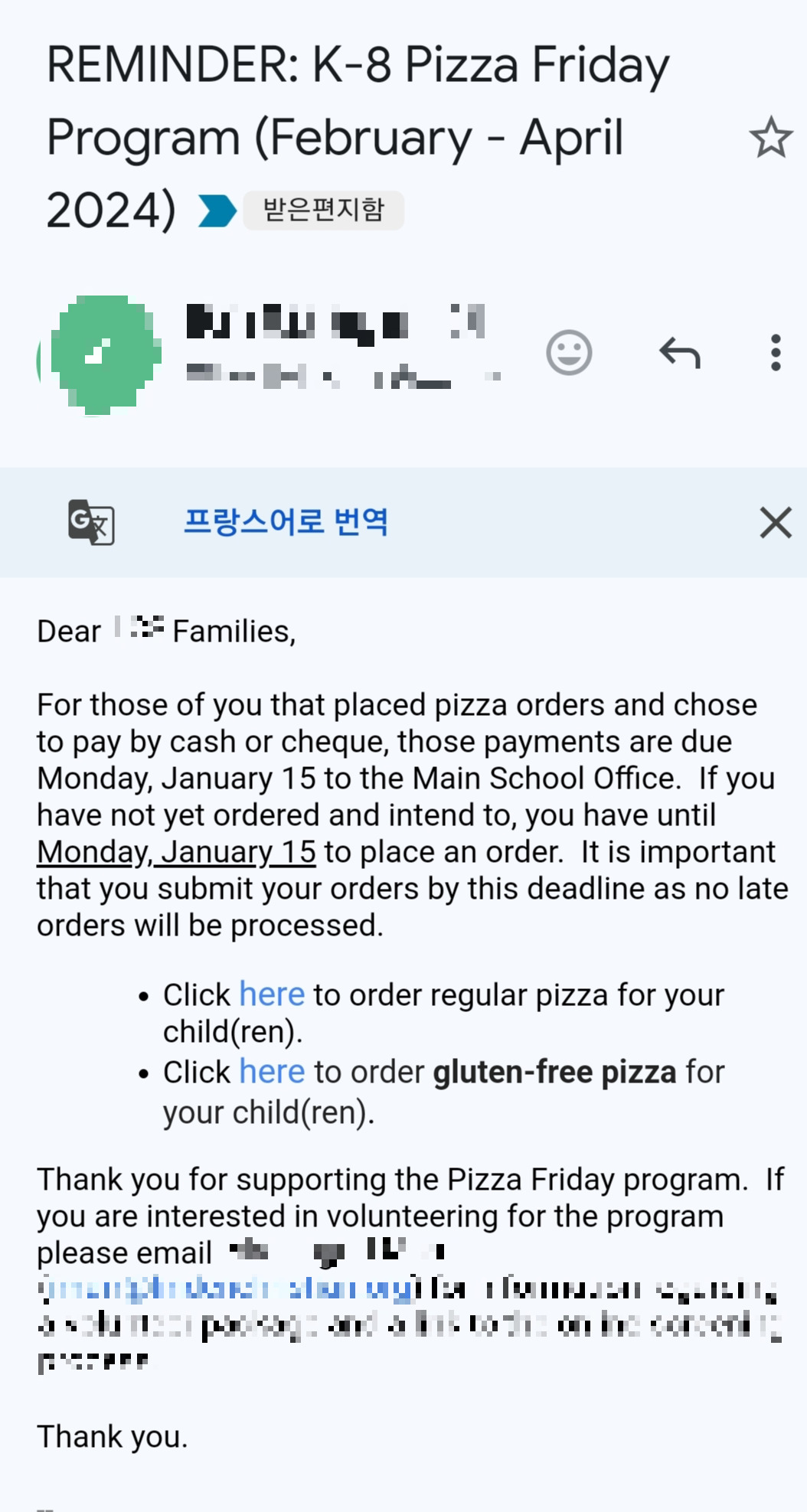The image size is (807, 1512).
Task: Click the blue forward arrow beside the subject
Action: (217, 211)
